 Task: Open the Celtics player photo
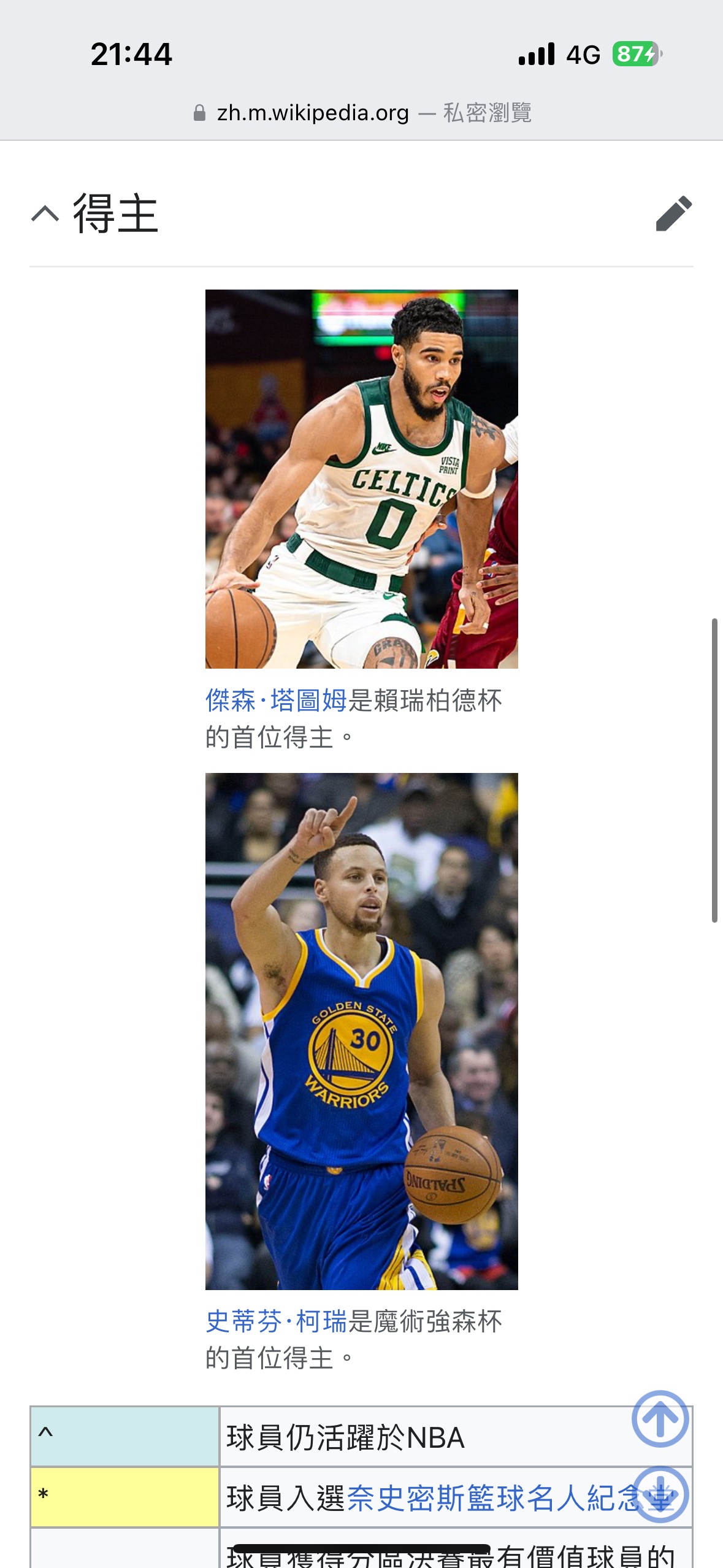[361, 478]
